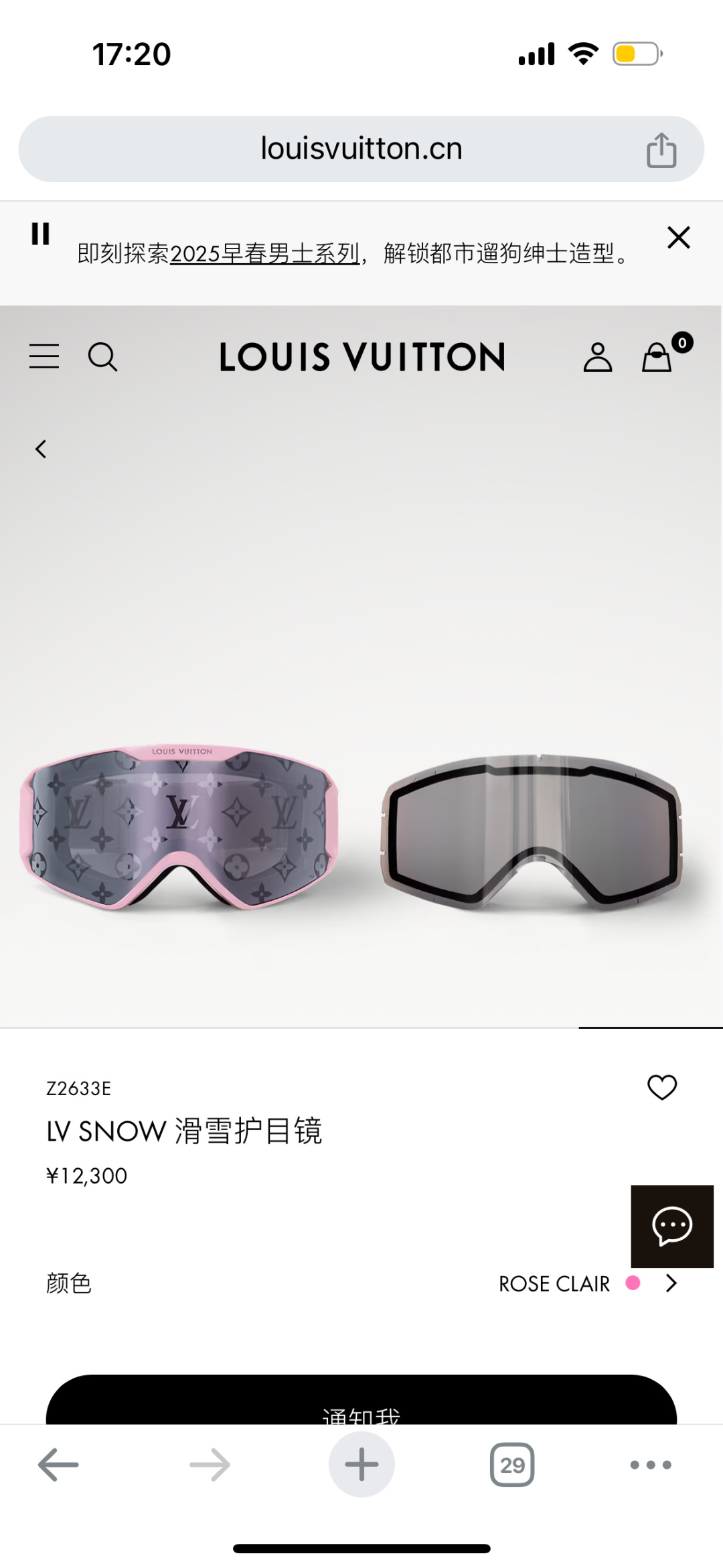Share this page from the address bar
Screen dimensions: 723x1568
coord(661,150)
